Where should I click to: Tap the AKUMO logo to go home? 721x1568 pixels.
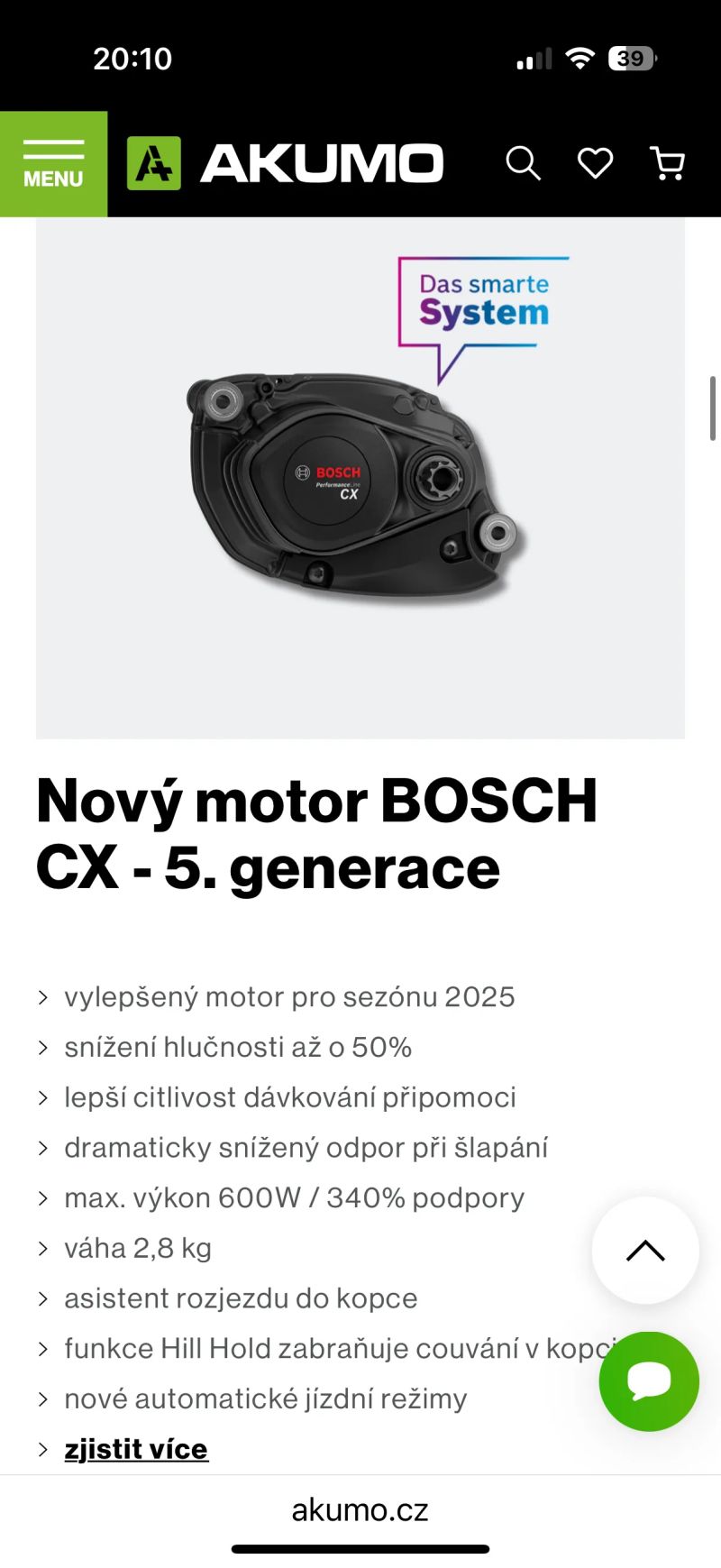point(285,164)
